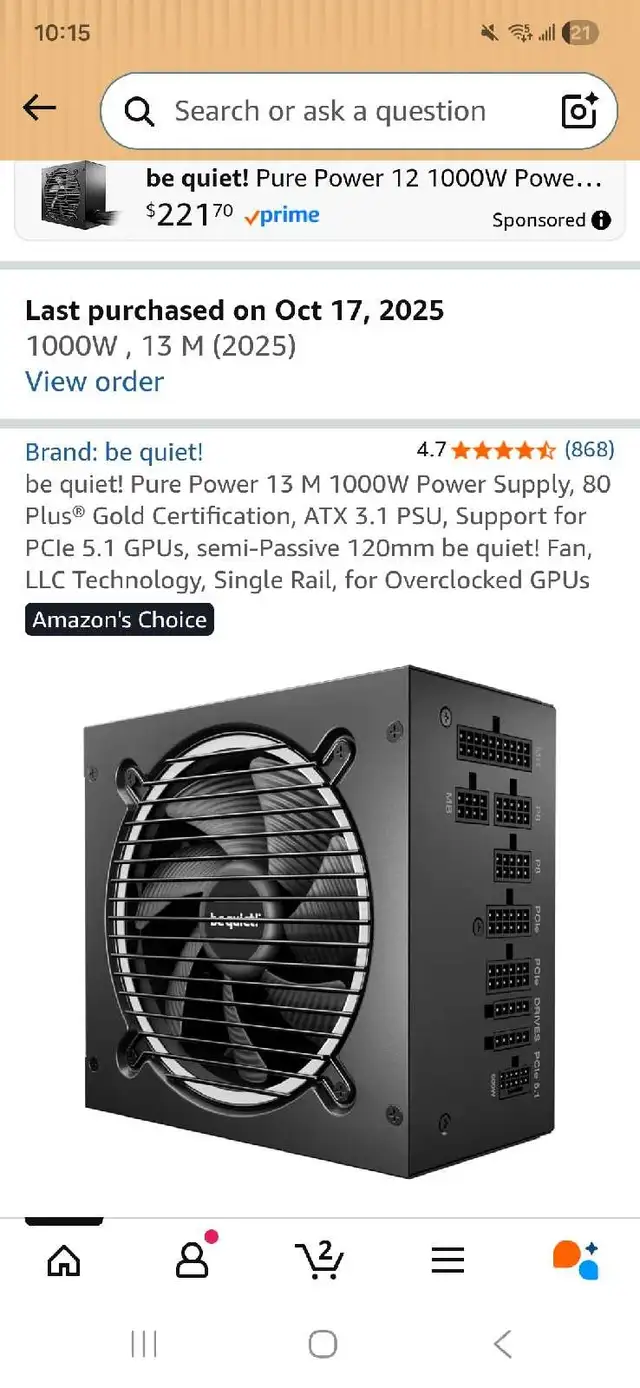The image size is (640, 1388).
Task: View order from Oct 17, 2025
Action: pos(95,381)
